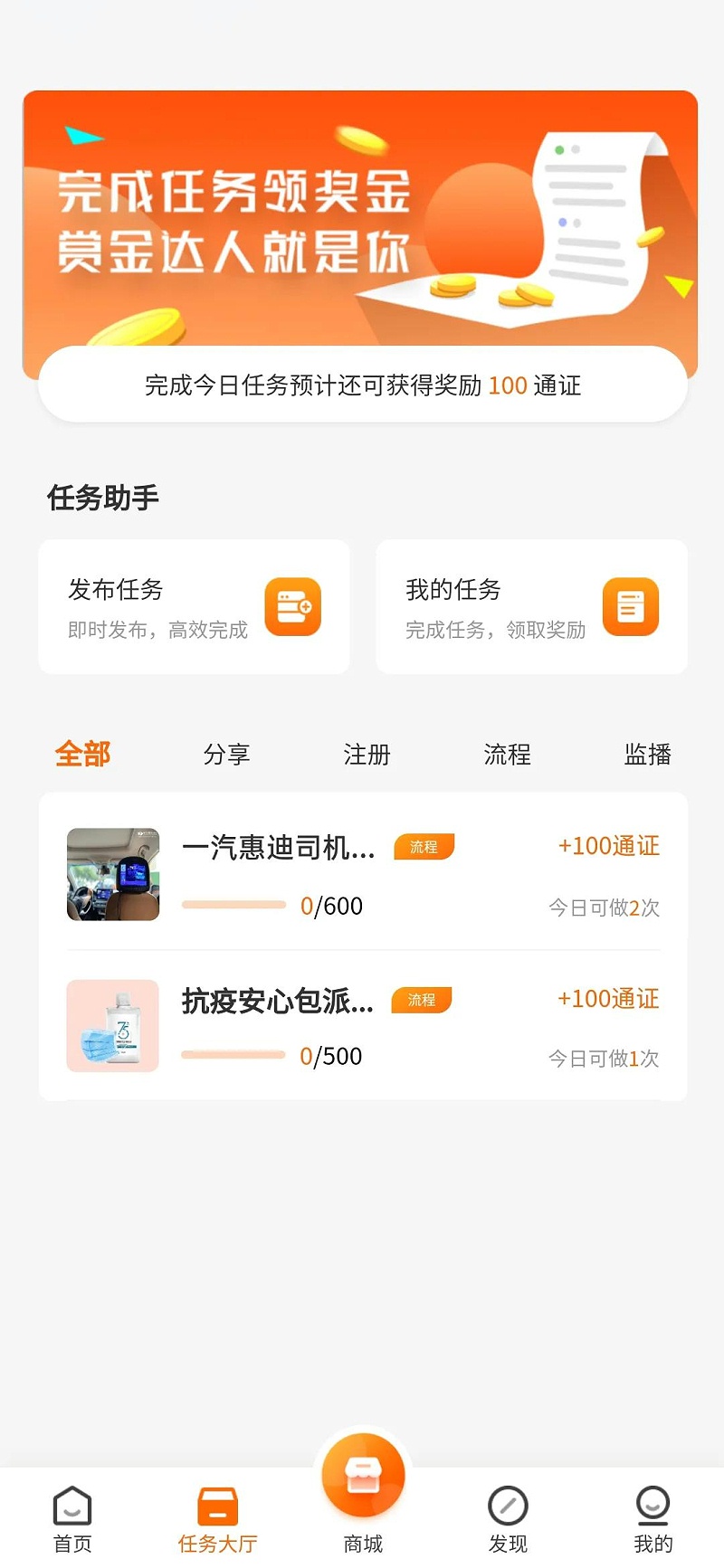Open the 我的 profile icon
724x1568 pixels.
[653, 1504]
